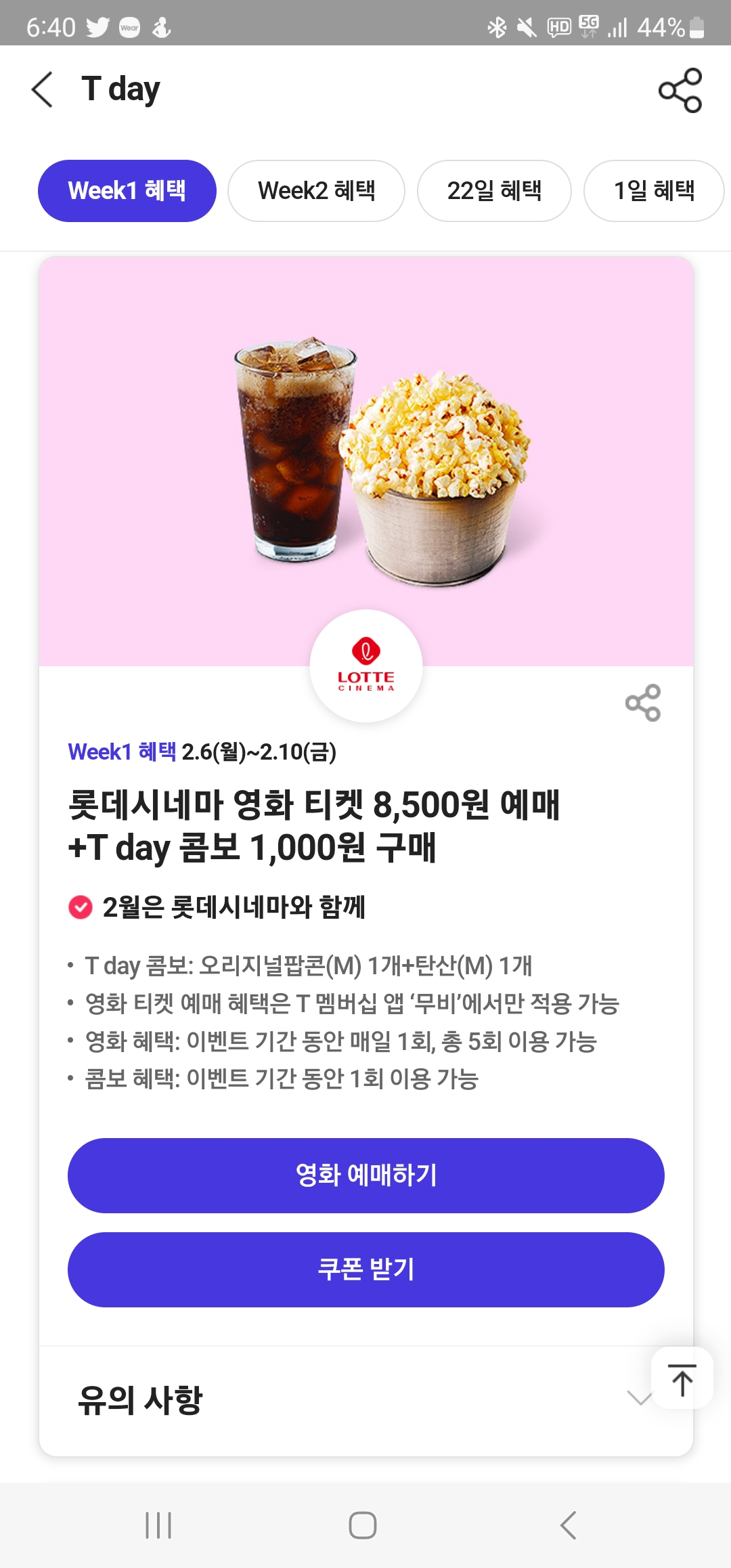Show the 1일 혜택 tab
This screenshot has width=731, height=1568.
[x=653, y=191]
